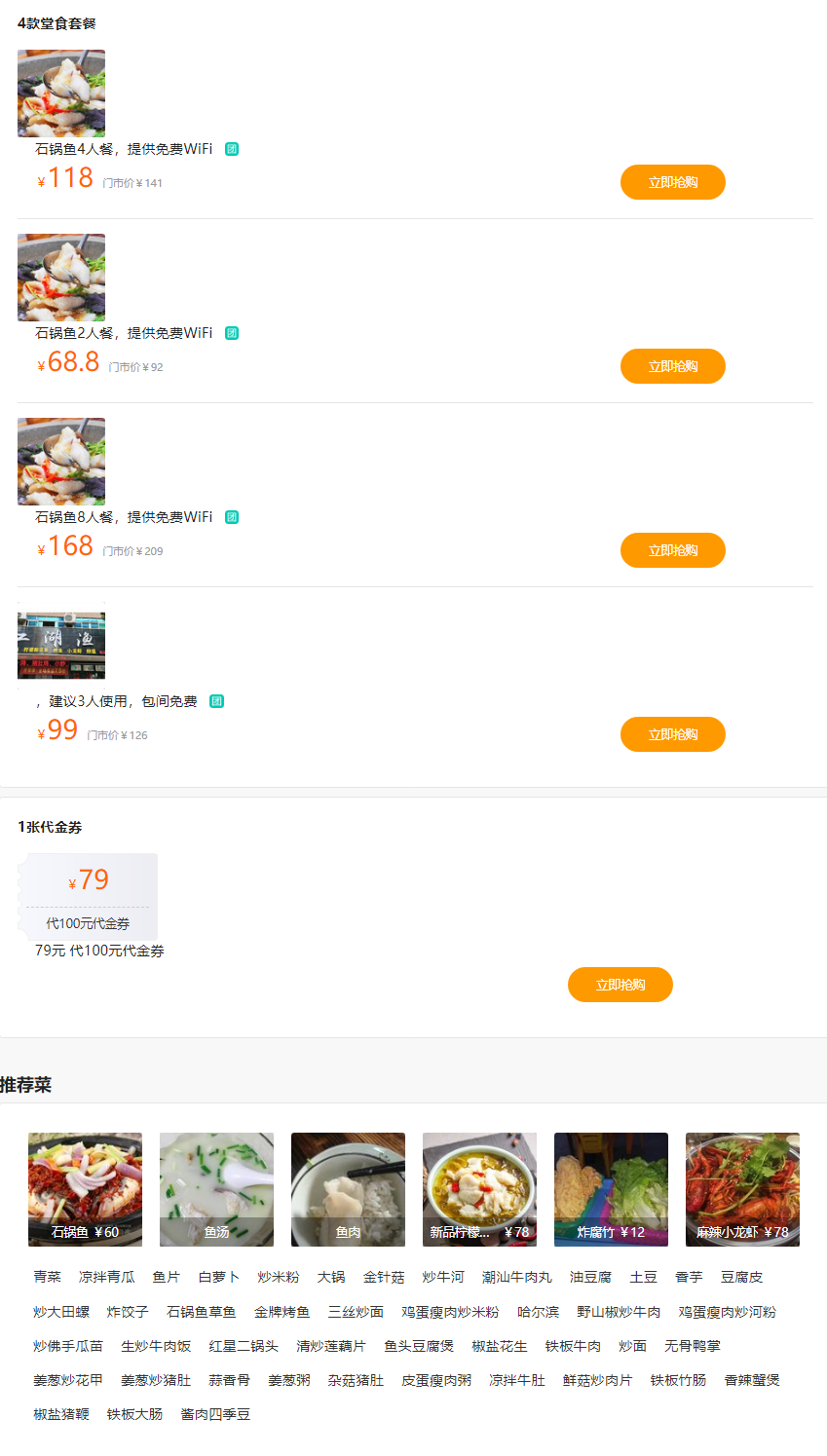View the 石锅鱼 ¥60 recommended dish photo
The image size is (827, 1456).
click(x=85, y=1189)
